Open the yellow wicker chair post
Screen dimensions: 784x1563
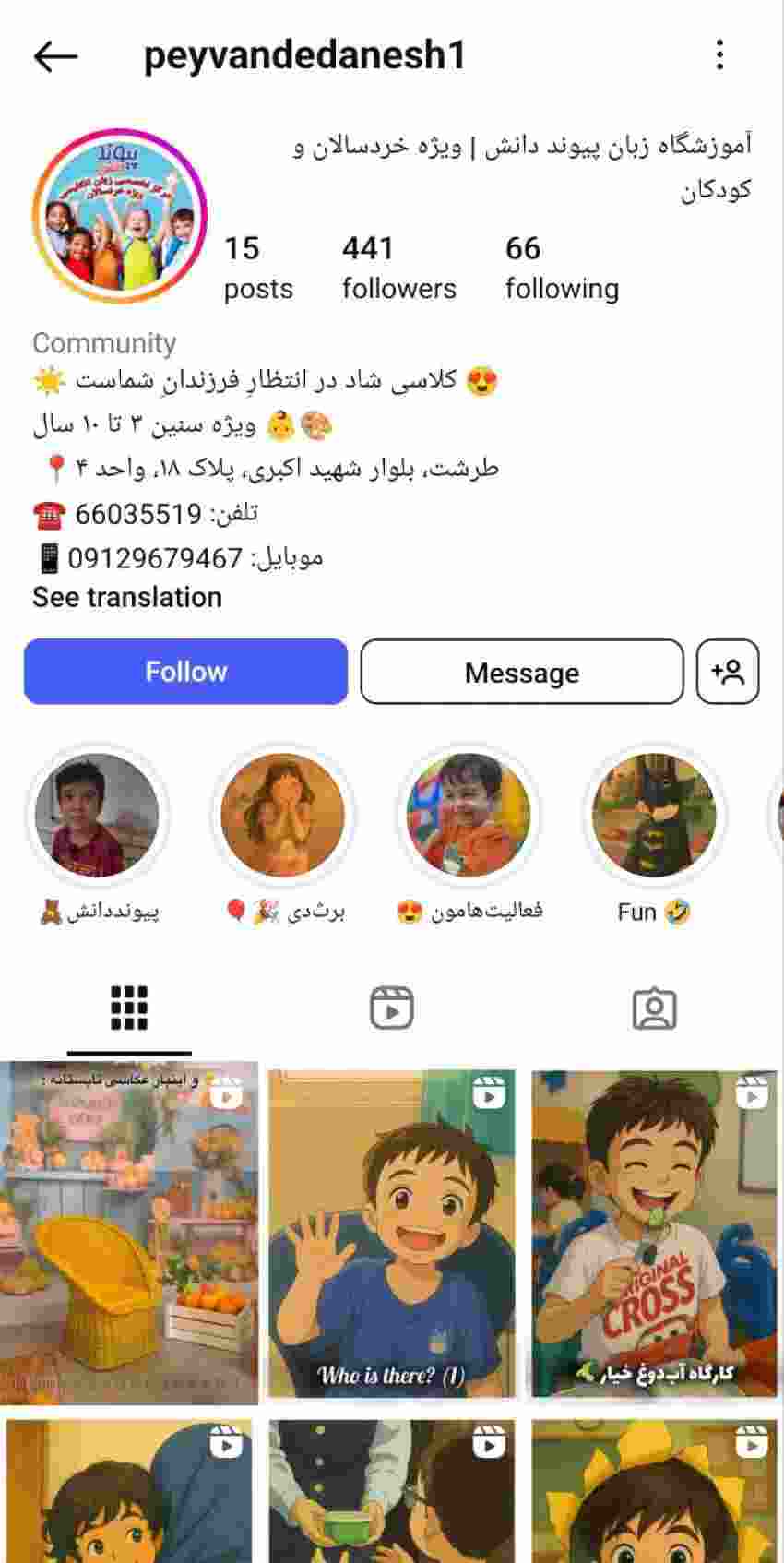(129, 1233)
